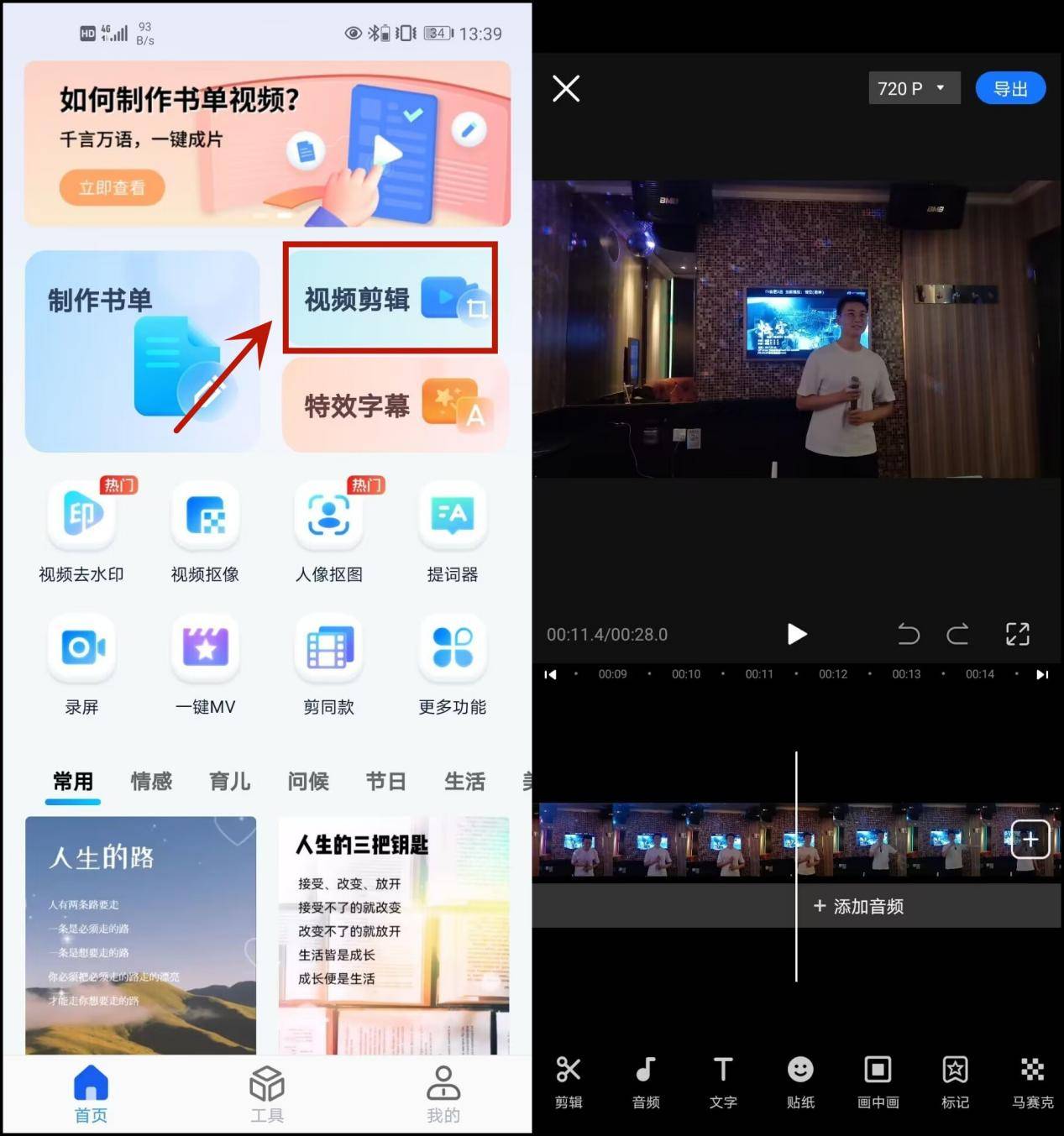Go to the 我的 profile tab
This screenshot has width=1064, height=1136.
pos(443,1093)
